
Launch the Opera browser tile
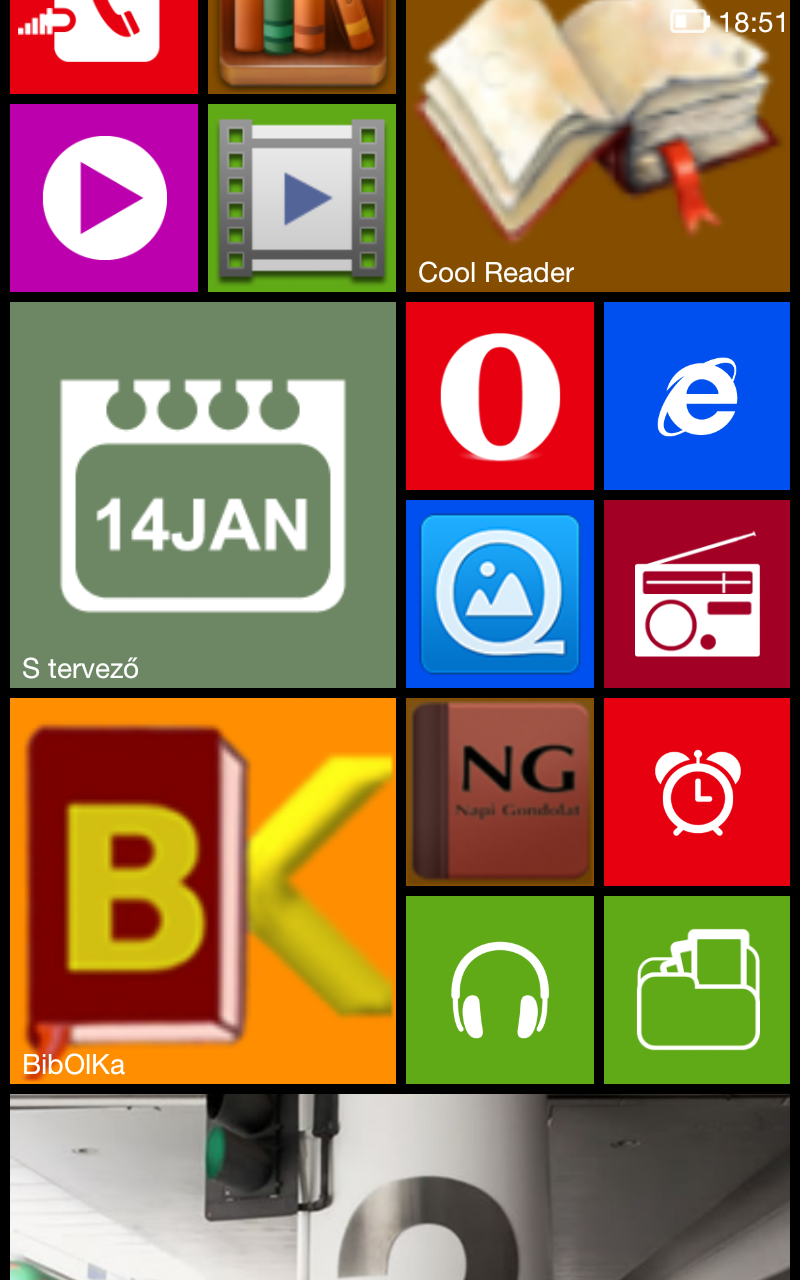tap(499, 395)
